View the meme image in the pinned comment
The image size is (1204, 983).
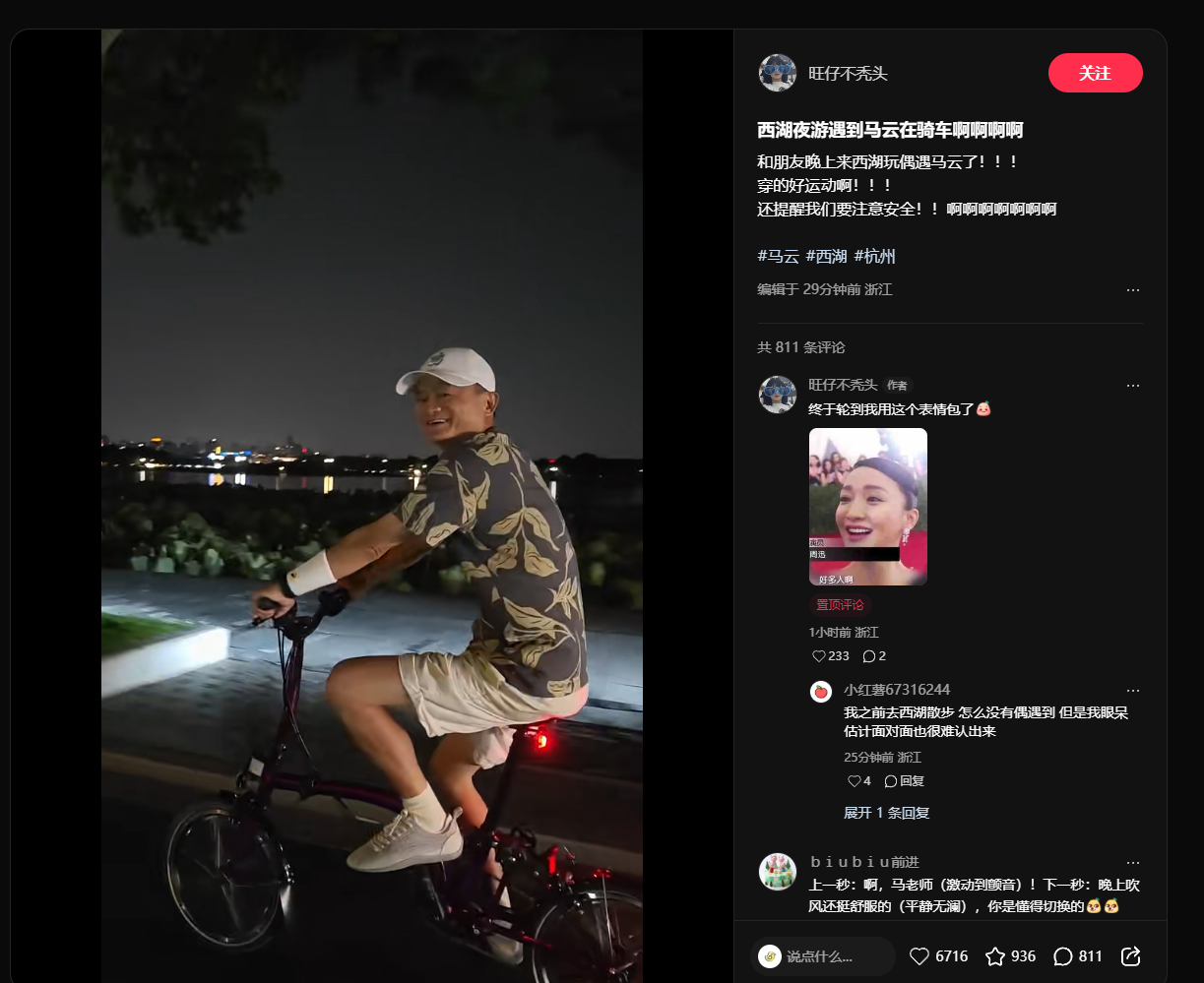click(x=867, y=506)
